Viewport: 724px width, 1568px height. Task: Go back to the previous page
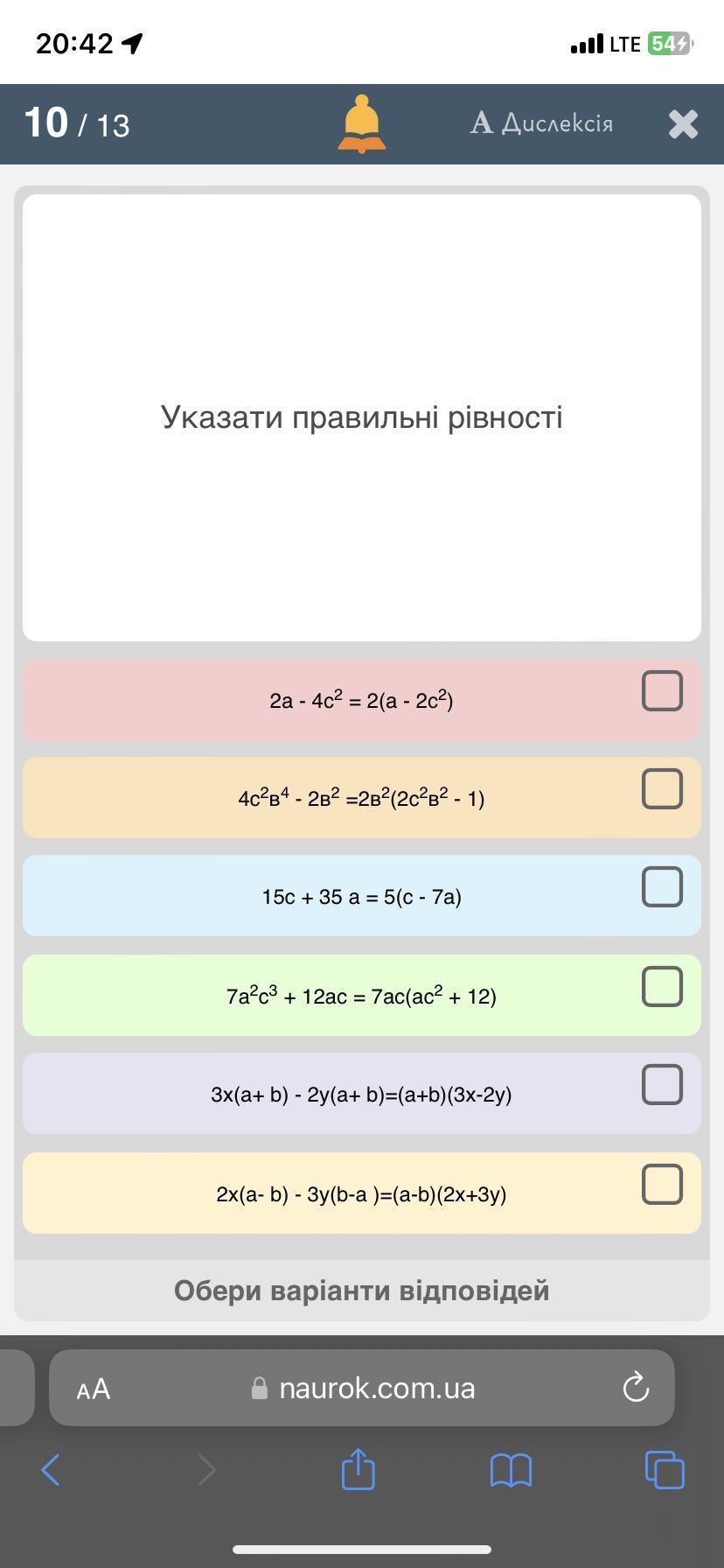pyautogui.click(x=51, y=1470)
